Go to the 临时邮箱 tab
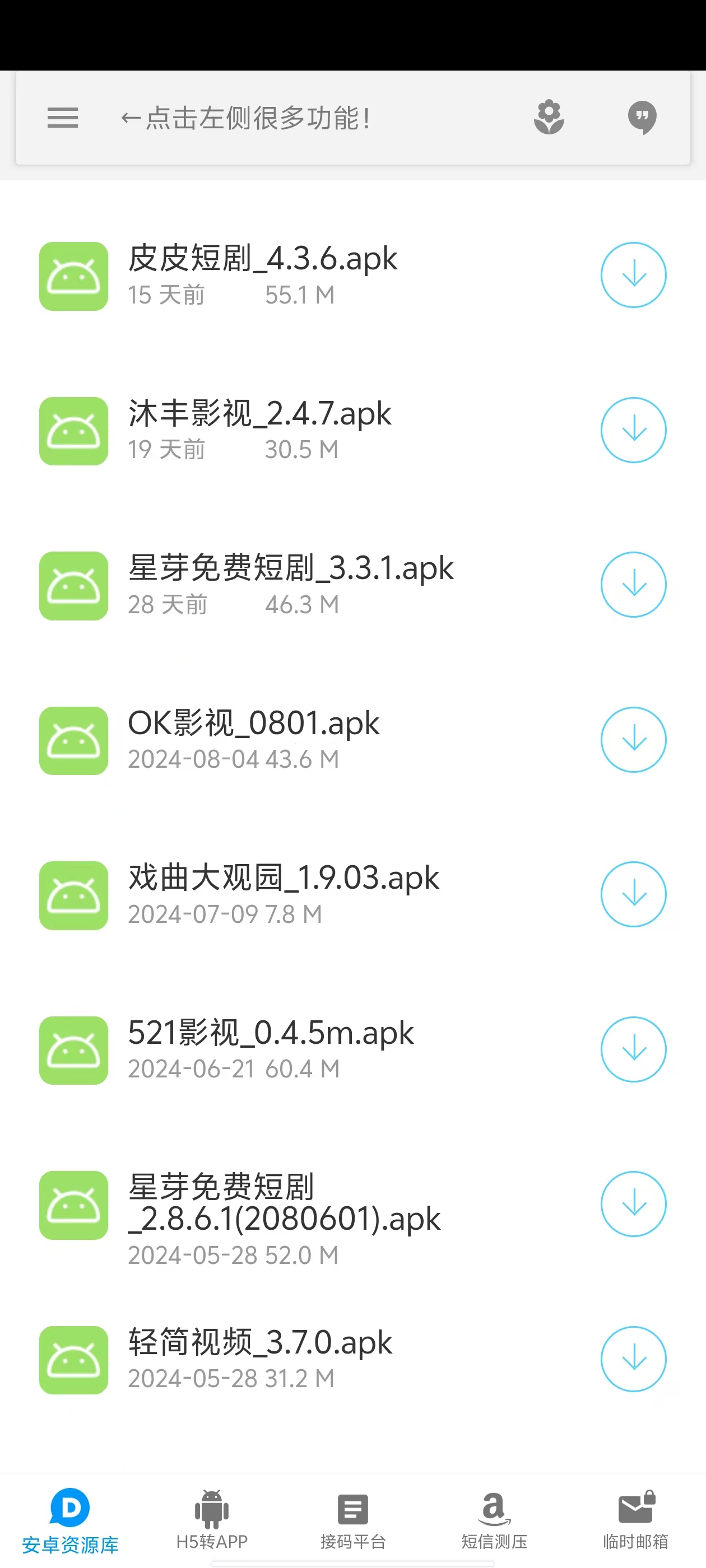 [635, 1519]
